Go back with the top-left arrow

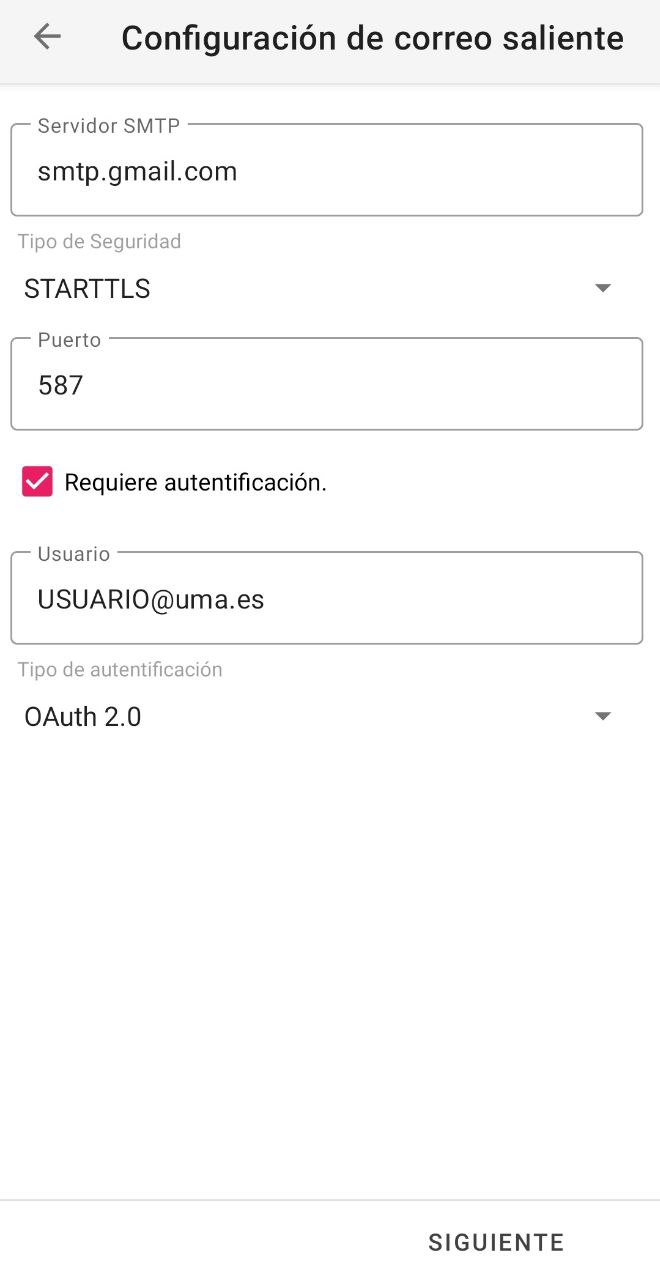47,37
